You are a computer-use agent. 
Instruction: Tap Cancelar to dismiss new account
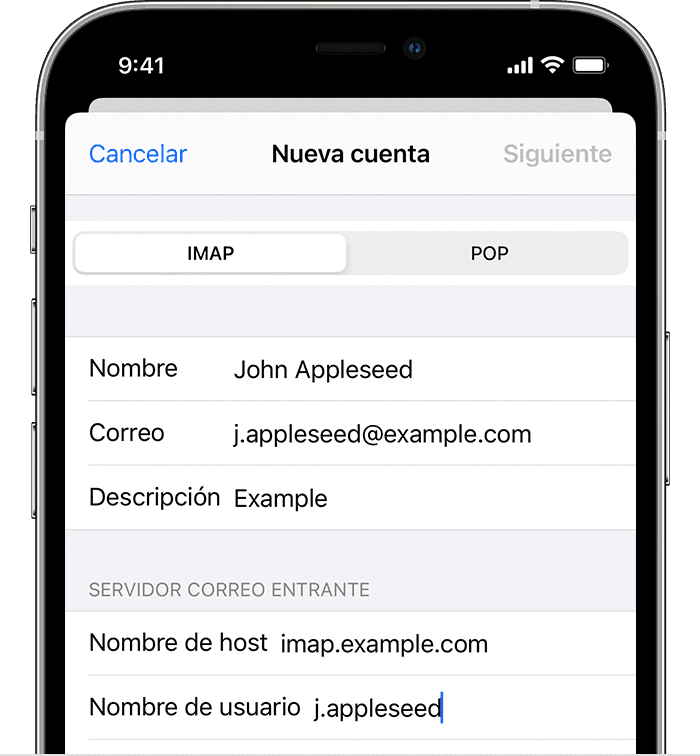[138, 154]
